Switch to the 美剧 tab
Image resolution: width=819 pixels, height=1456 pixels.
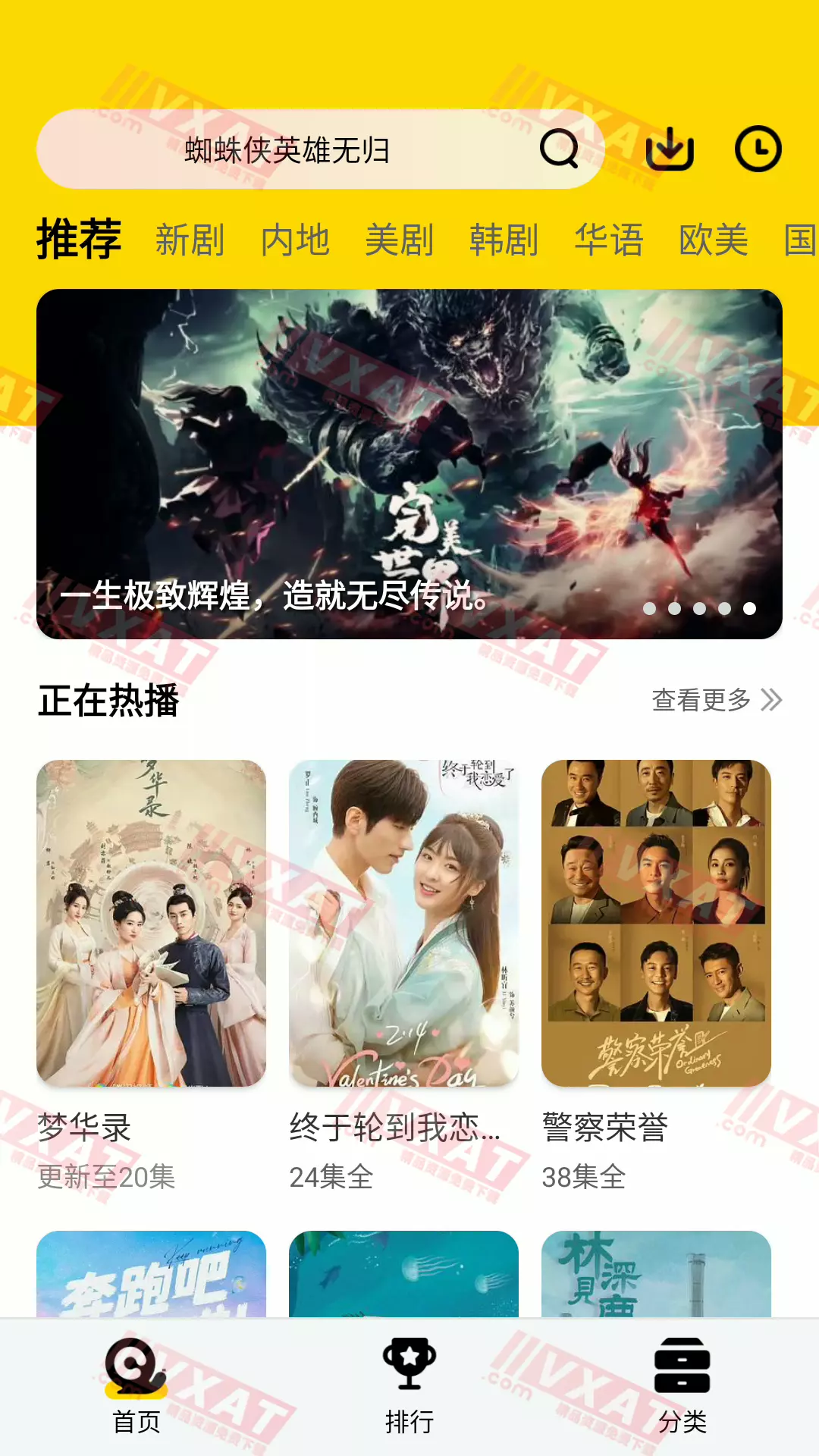(400, 239)
